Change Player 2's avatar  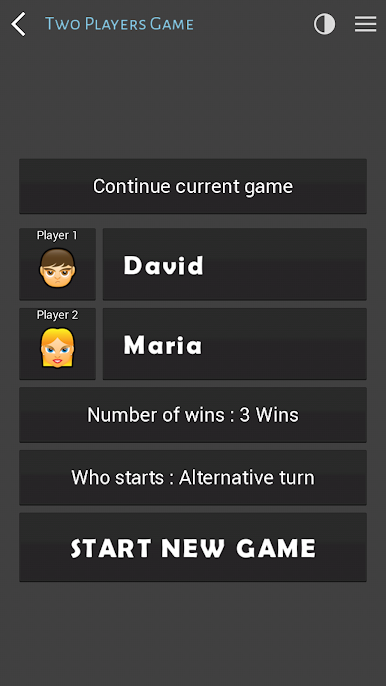coord(57,344)
